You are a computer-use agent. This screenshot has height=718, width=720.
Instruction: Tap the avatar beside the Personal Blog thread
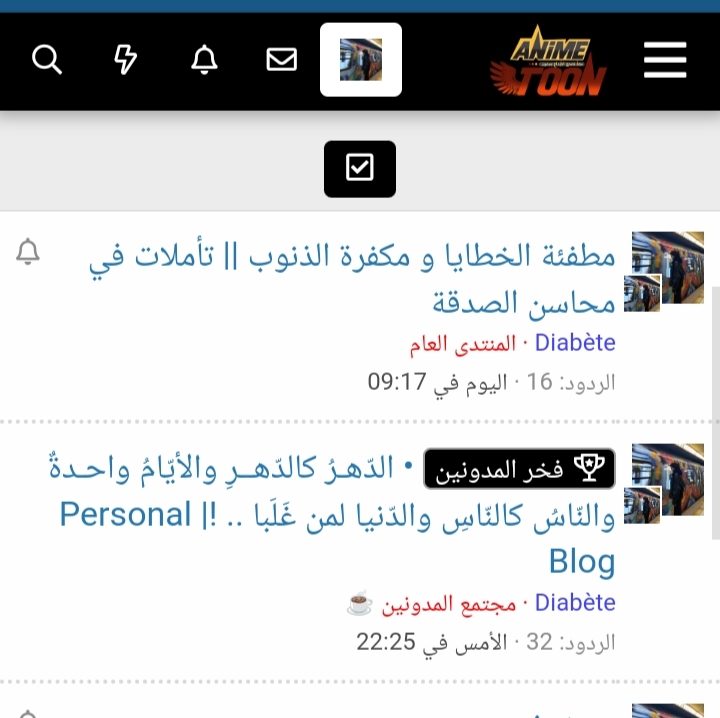[662, 482]
